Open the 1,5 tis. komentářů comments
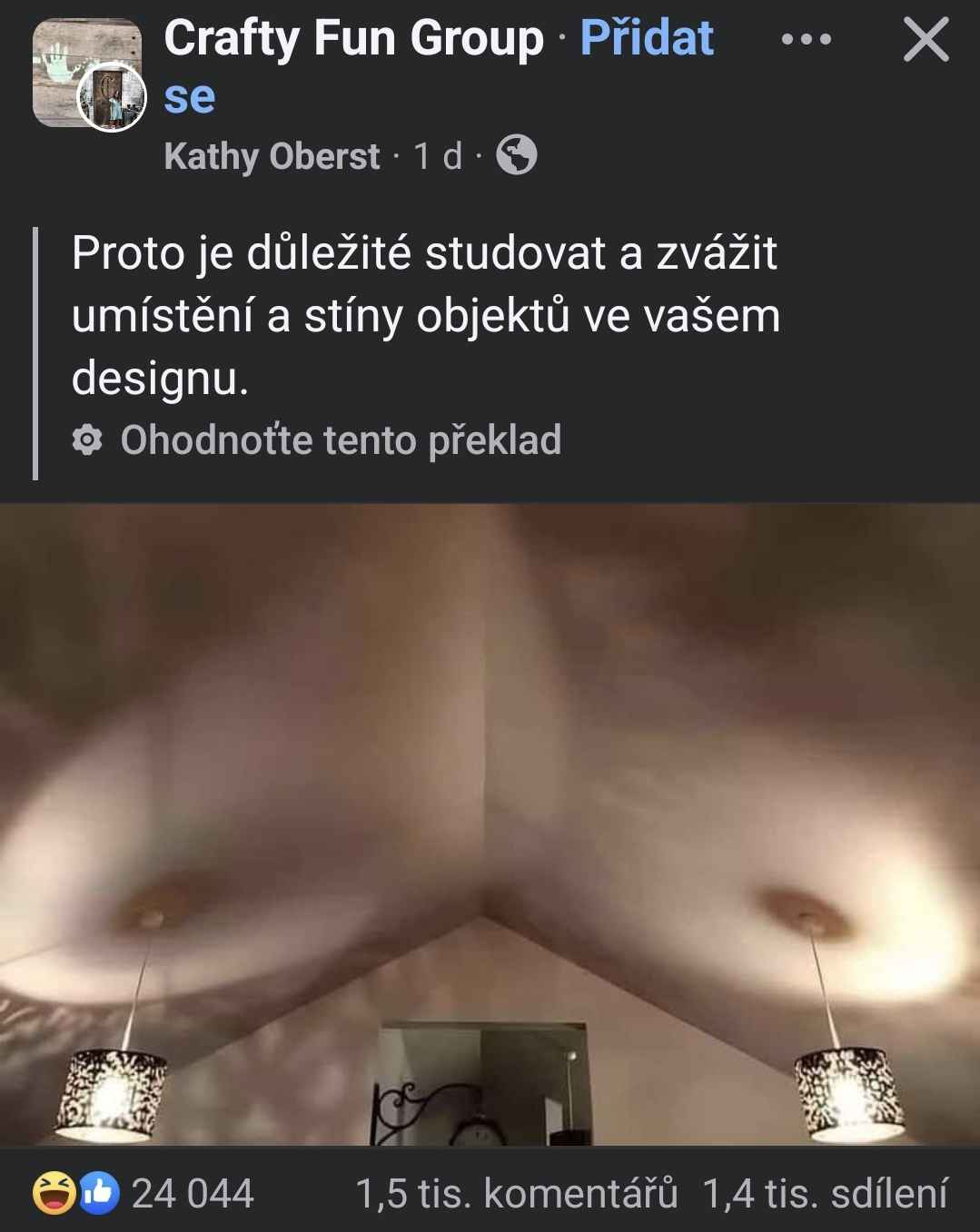 click(516, 1193)
